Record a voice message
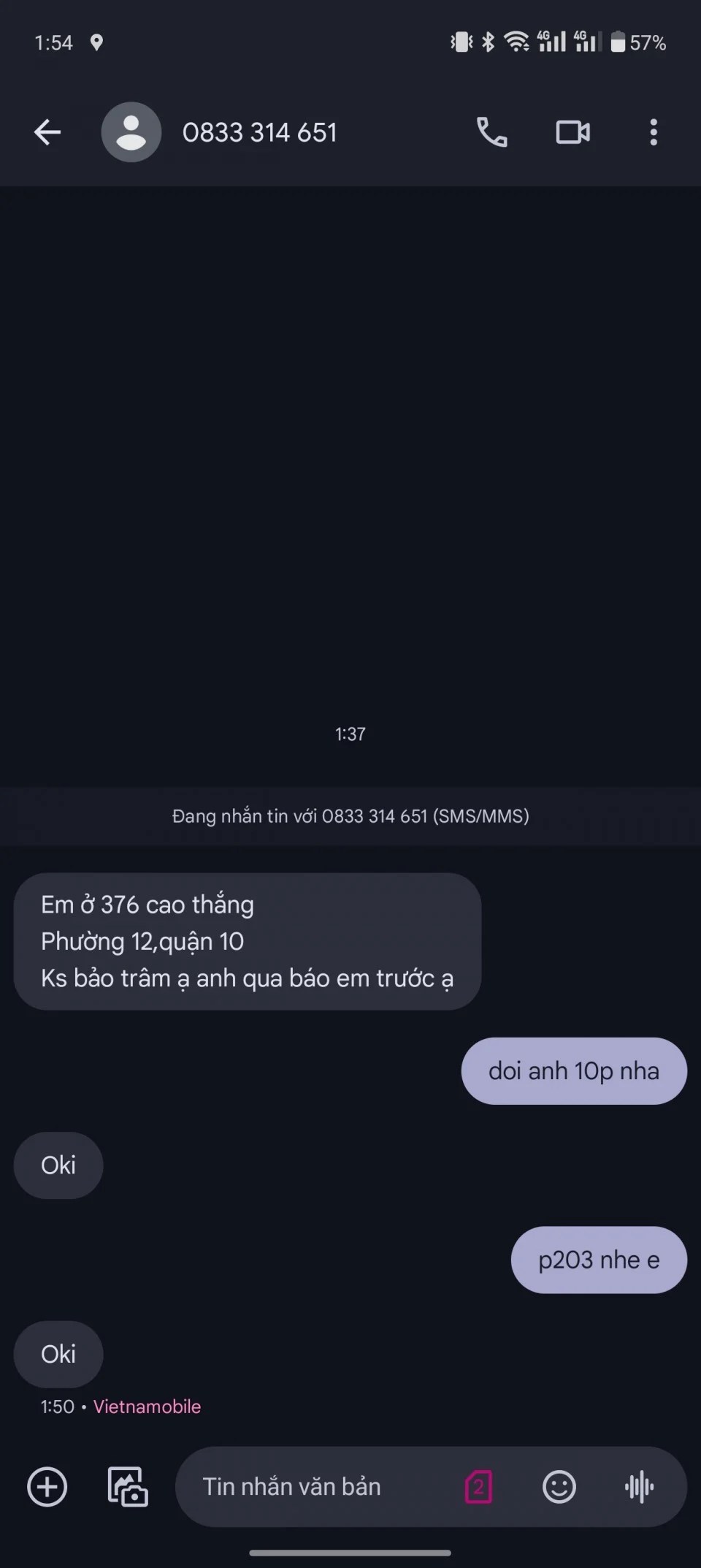Viewport: 701px width, 1568px height. (640, 1486)
